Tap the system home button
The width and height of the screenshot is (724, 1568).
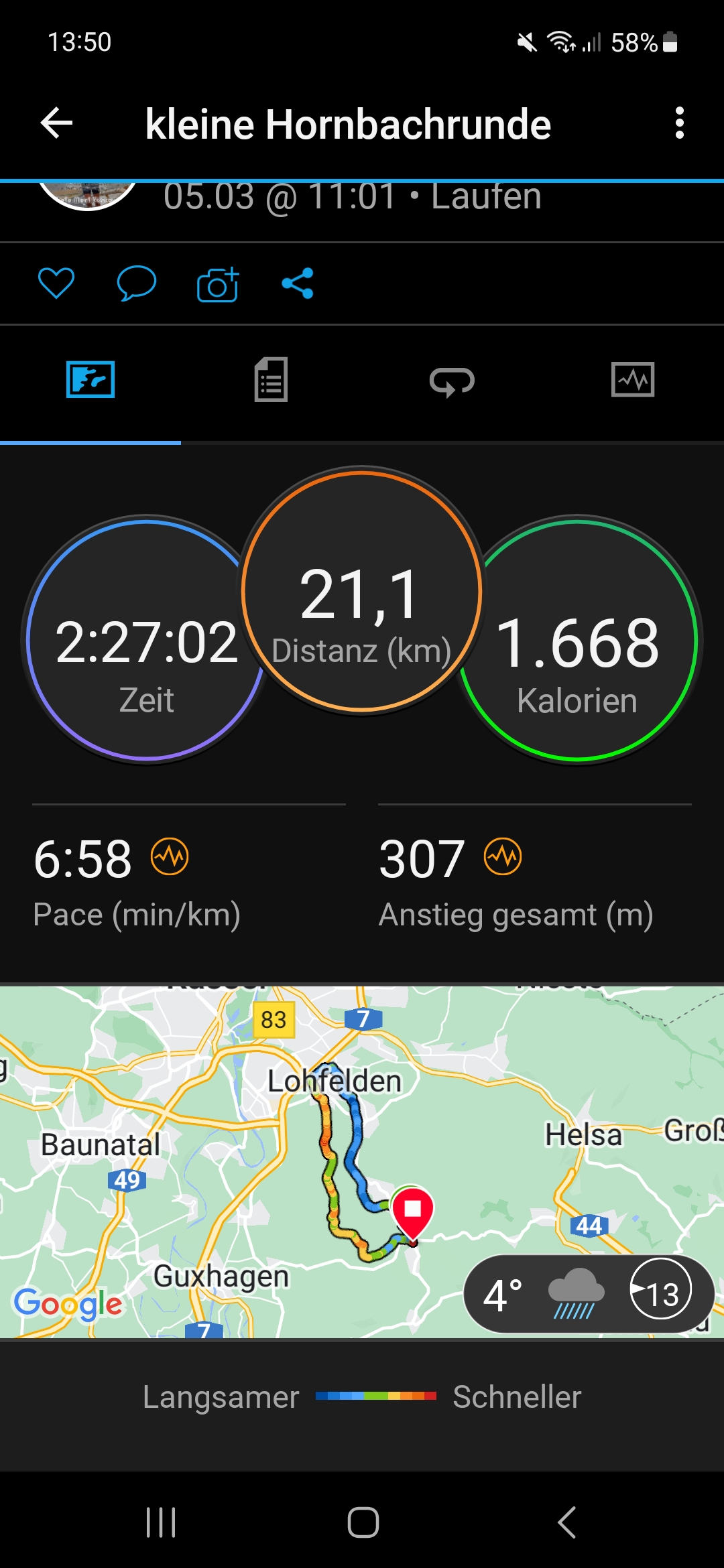click(363, 1522)
